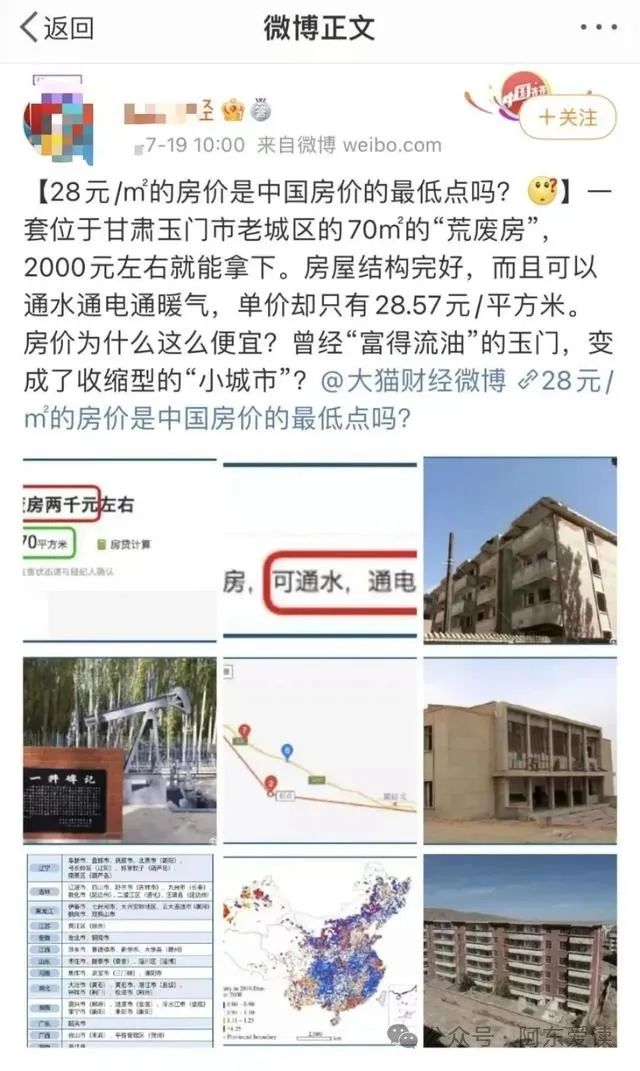Open the post author's avatar
This screenshot has width=640, height=1071.
(58, 122)
